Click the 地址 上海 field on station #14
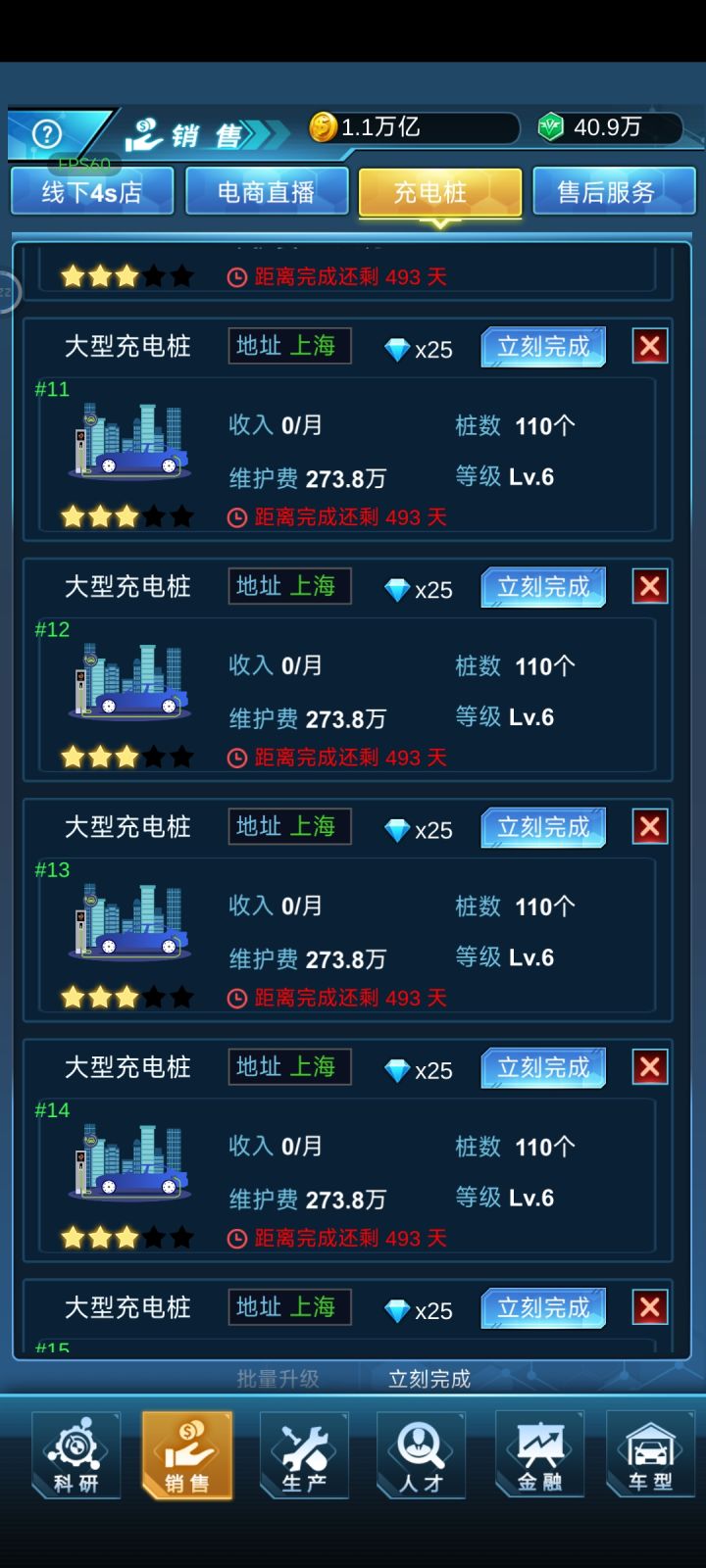This screenshot has width=706, height=1568. [289, 1067]
